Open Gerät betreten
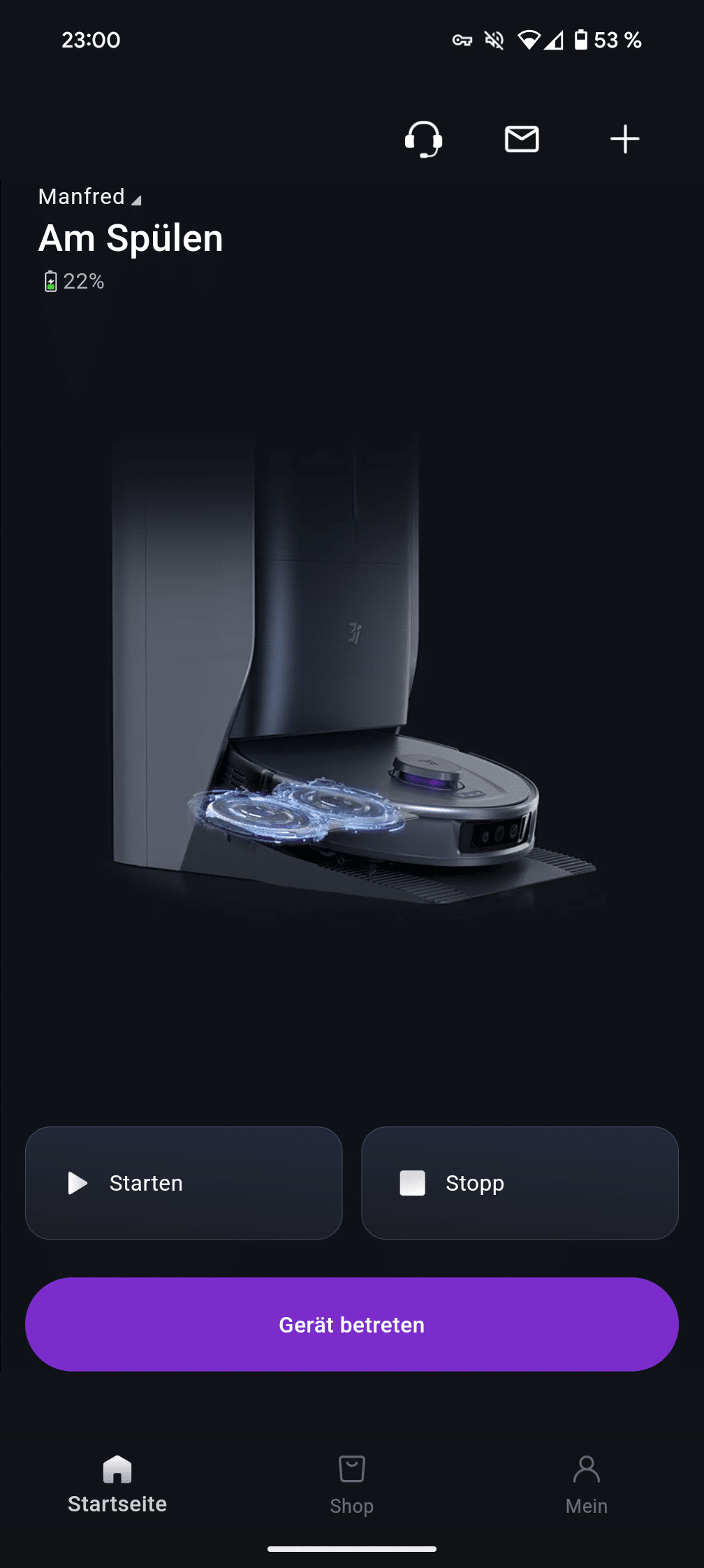This screenshot has width=704, height=1568. pos(352,1324)
